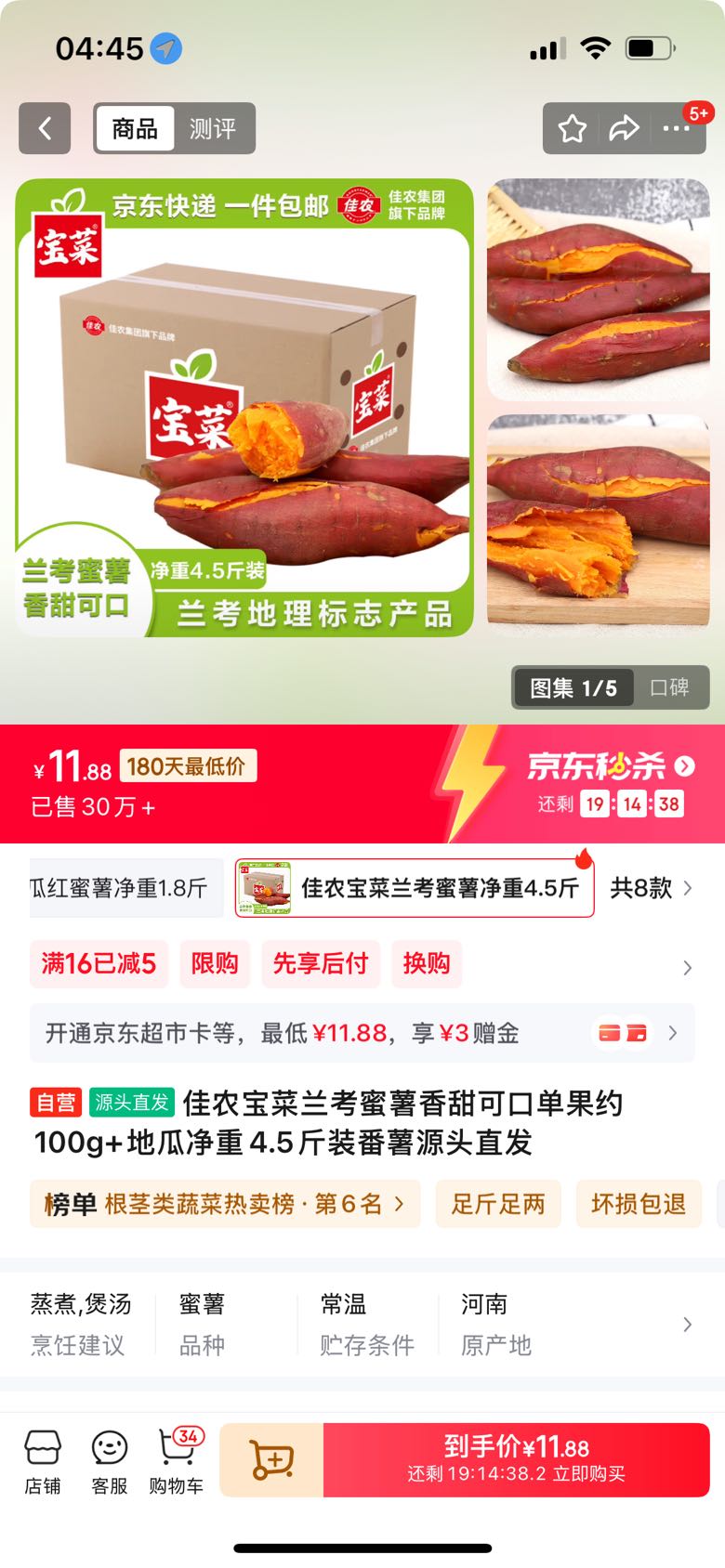Open the 开通京东超市卡 offer row
725x1568 pixels.
(362, 1033)
